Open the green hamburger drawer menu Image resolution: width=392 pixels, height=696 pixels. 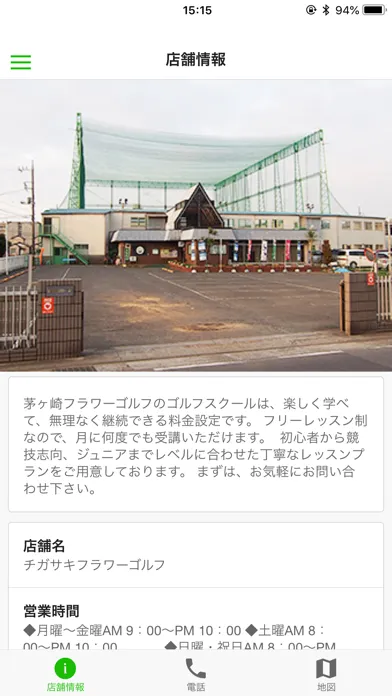point(21,62)
